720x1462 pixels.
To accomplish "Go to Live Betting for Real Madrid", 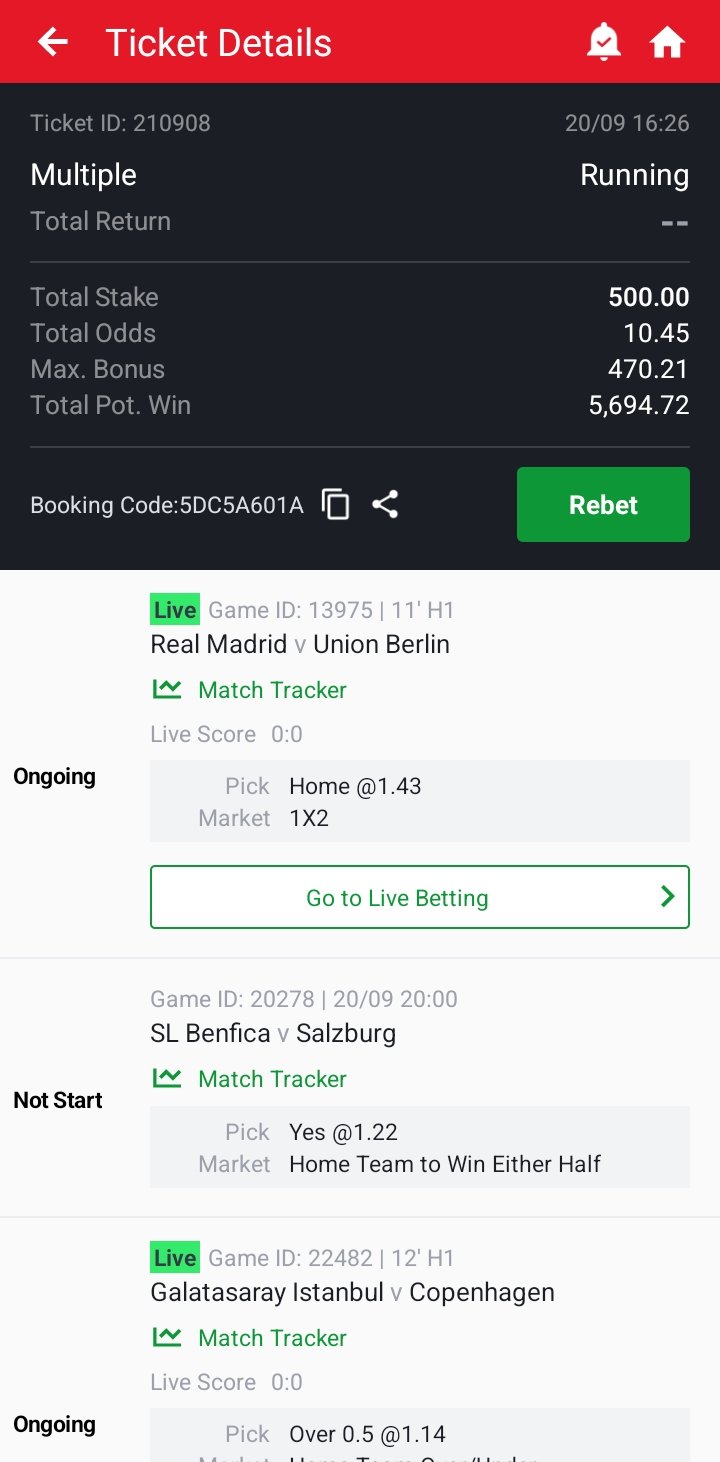I will pyautogui.click(x=419, y=898).
